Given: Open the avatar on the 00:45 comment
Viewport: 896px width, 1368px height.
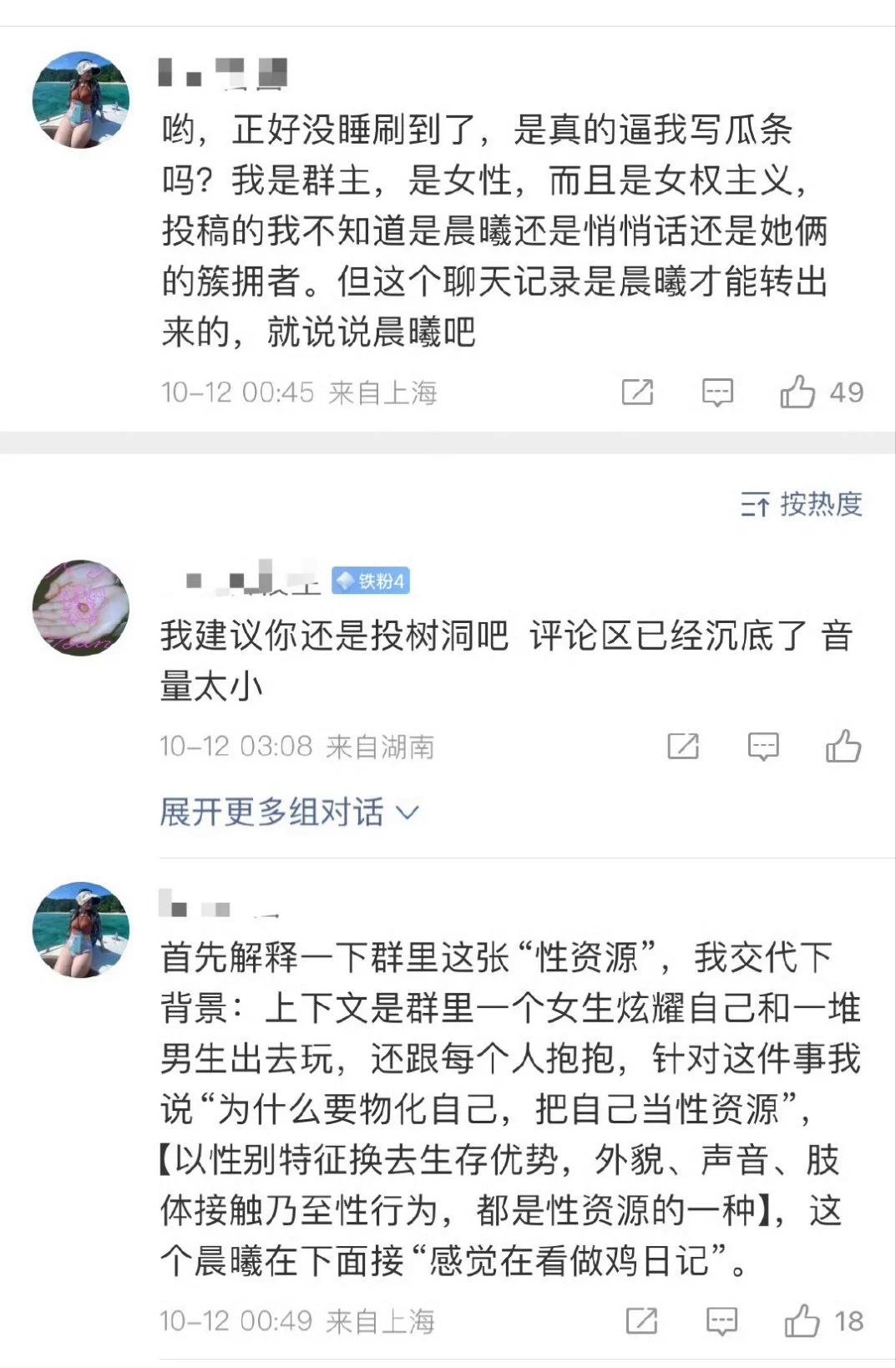Looking at the screenshot, I should coord(81,99).
